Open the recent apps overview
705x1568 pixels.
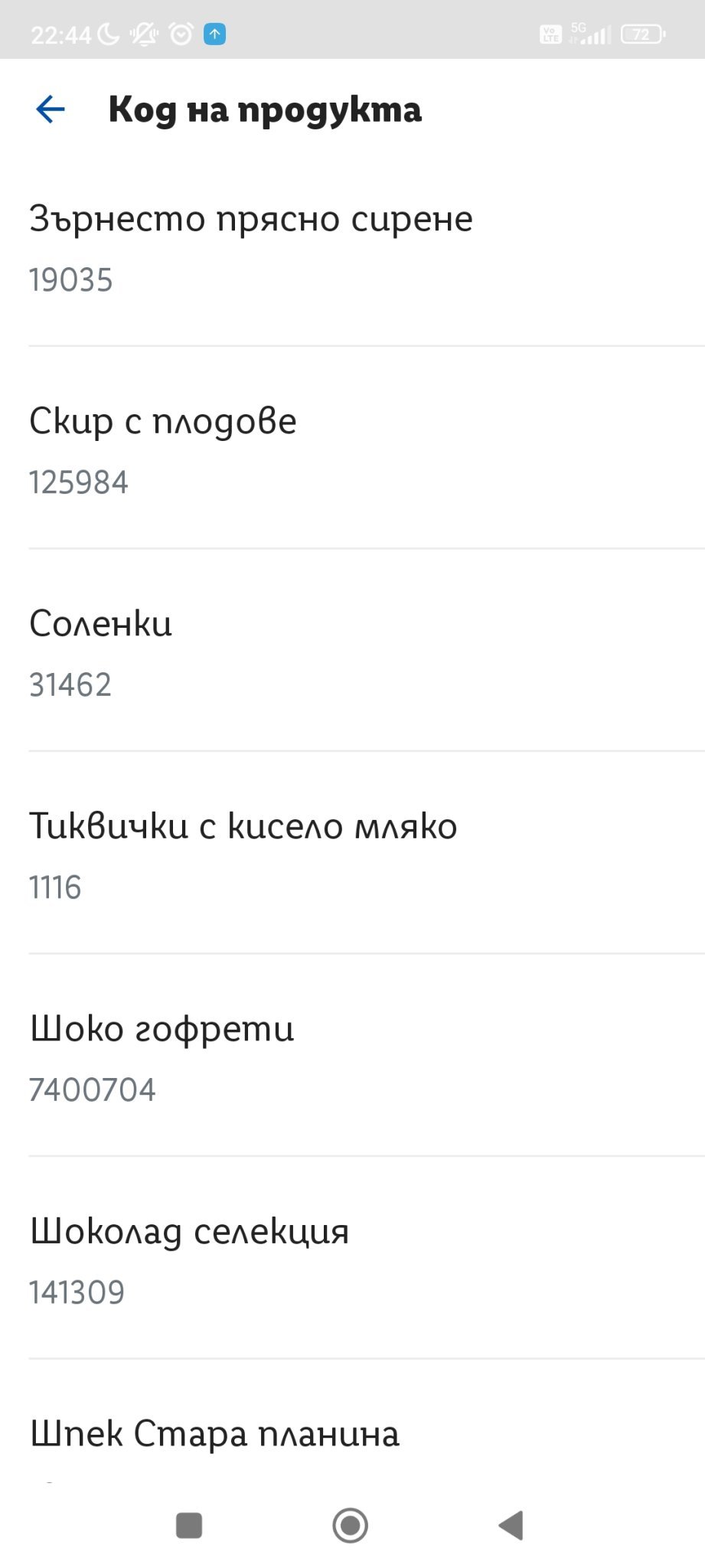(x=189, y=1525)
